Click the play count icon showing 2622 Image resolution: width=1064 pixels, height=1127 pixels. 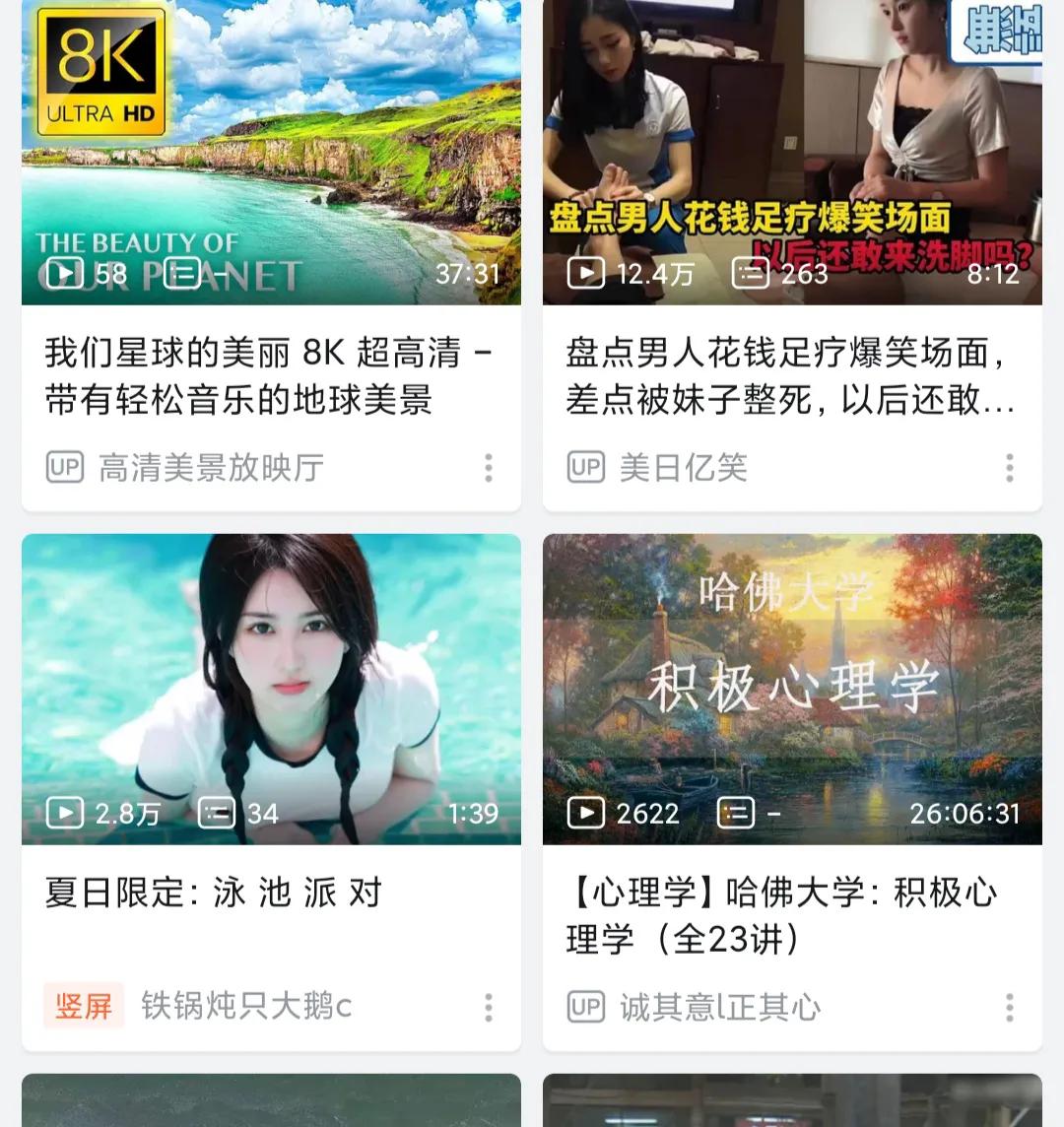coord(586,812)
